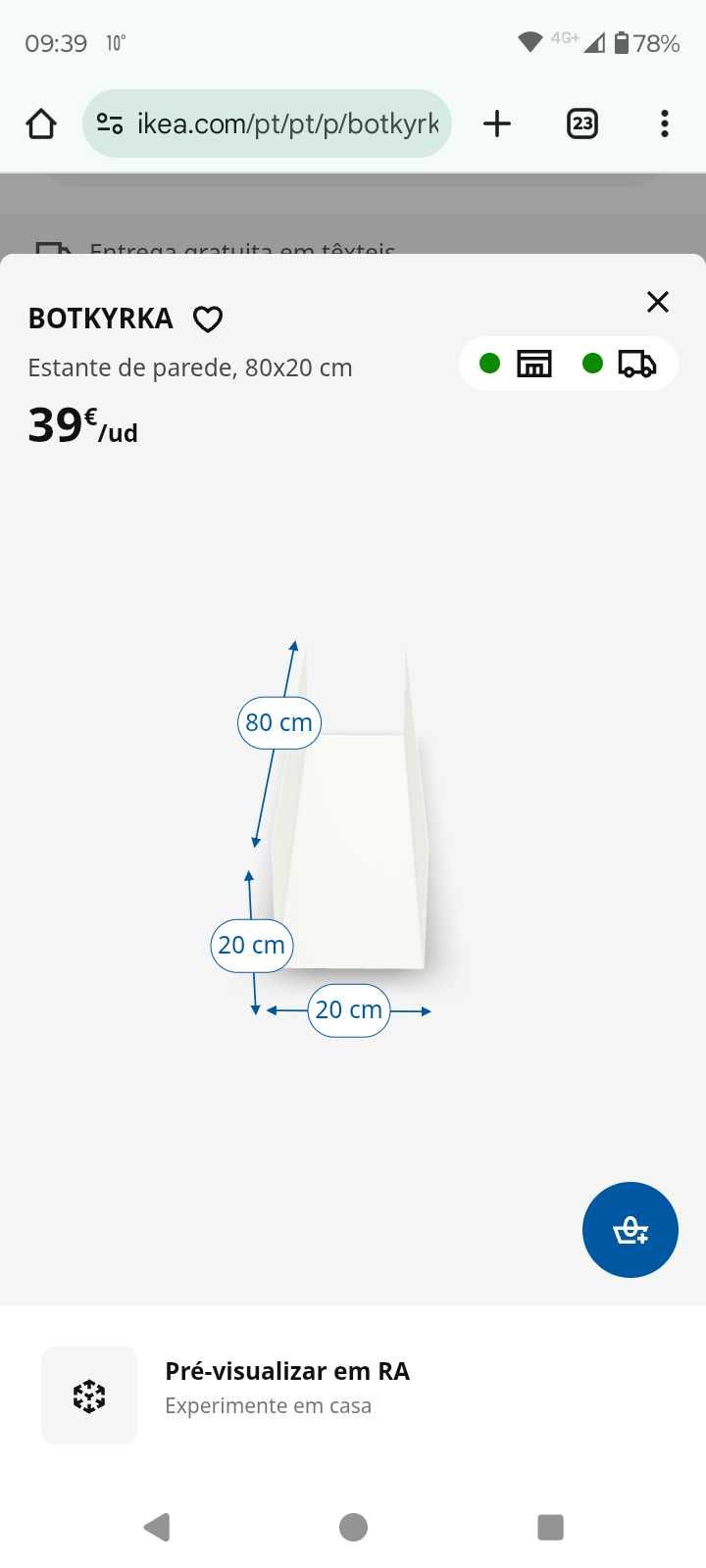Close the BOTKYRKA product sheet
This screenshot has width=706, height=1568.
click(657, 302)
